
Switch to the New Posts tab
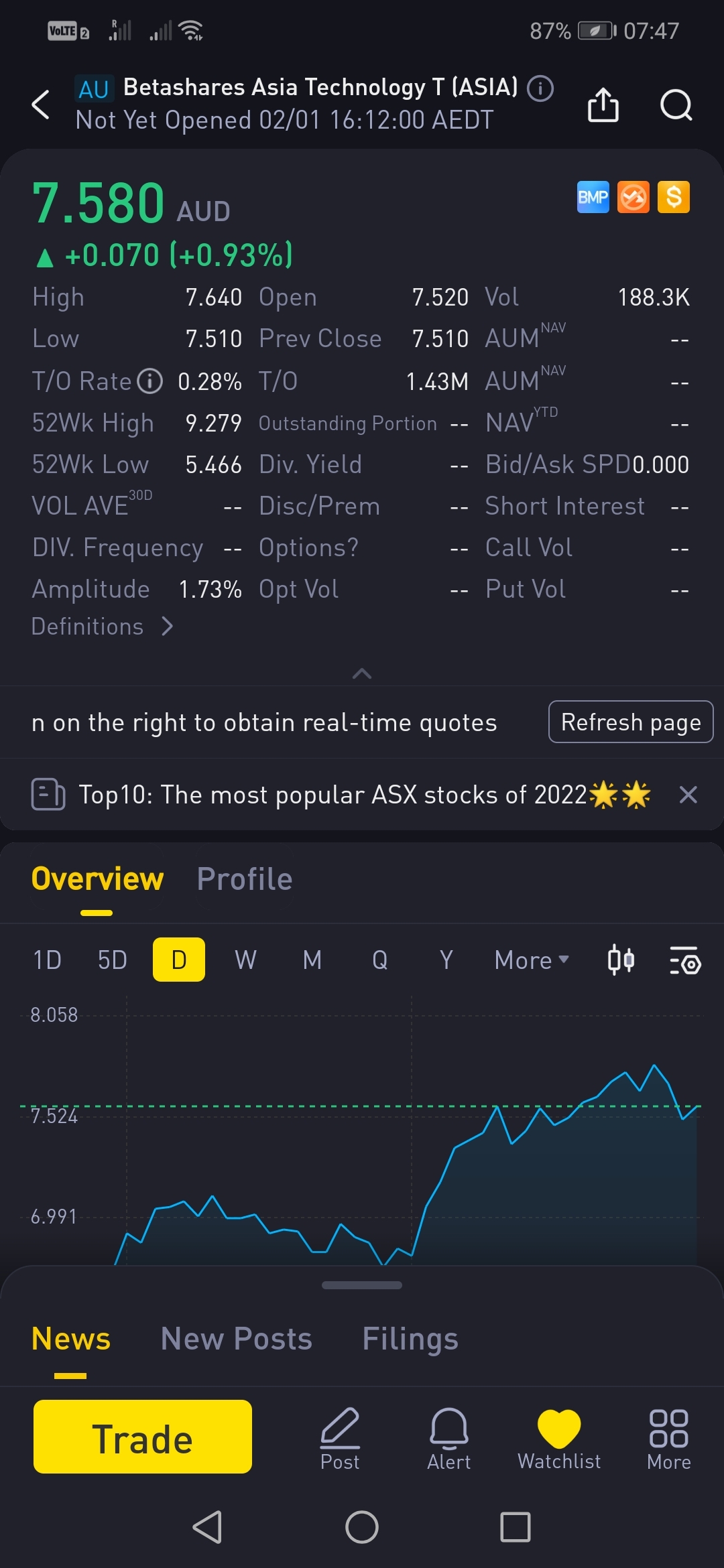tap(236, 1339)
